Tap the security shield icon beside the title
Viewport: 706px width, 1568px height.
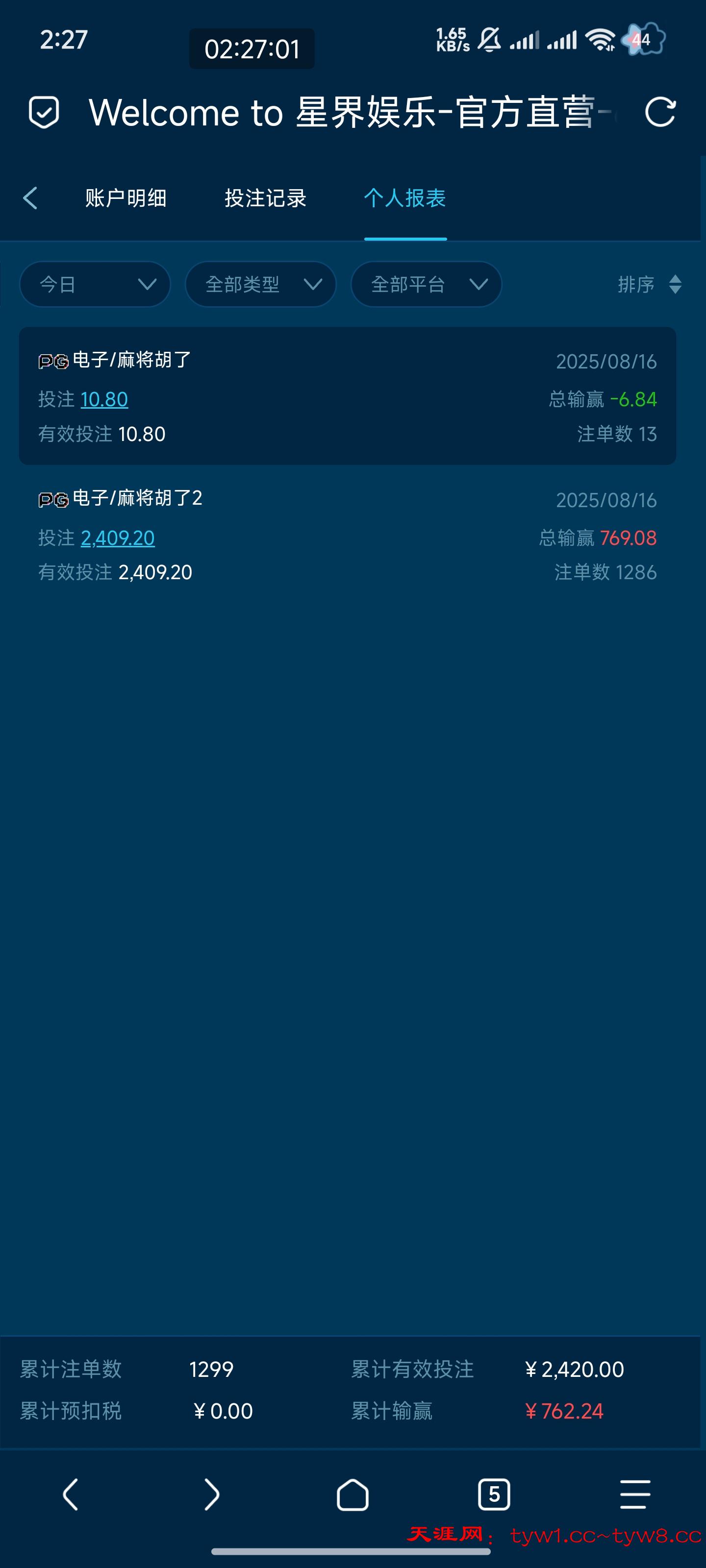point(44,112)
